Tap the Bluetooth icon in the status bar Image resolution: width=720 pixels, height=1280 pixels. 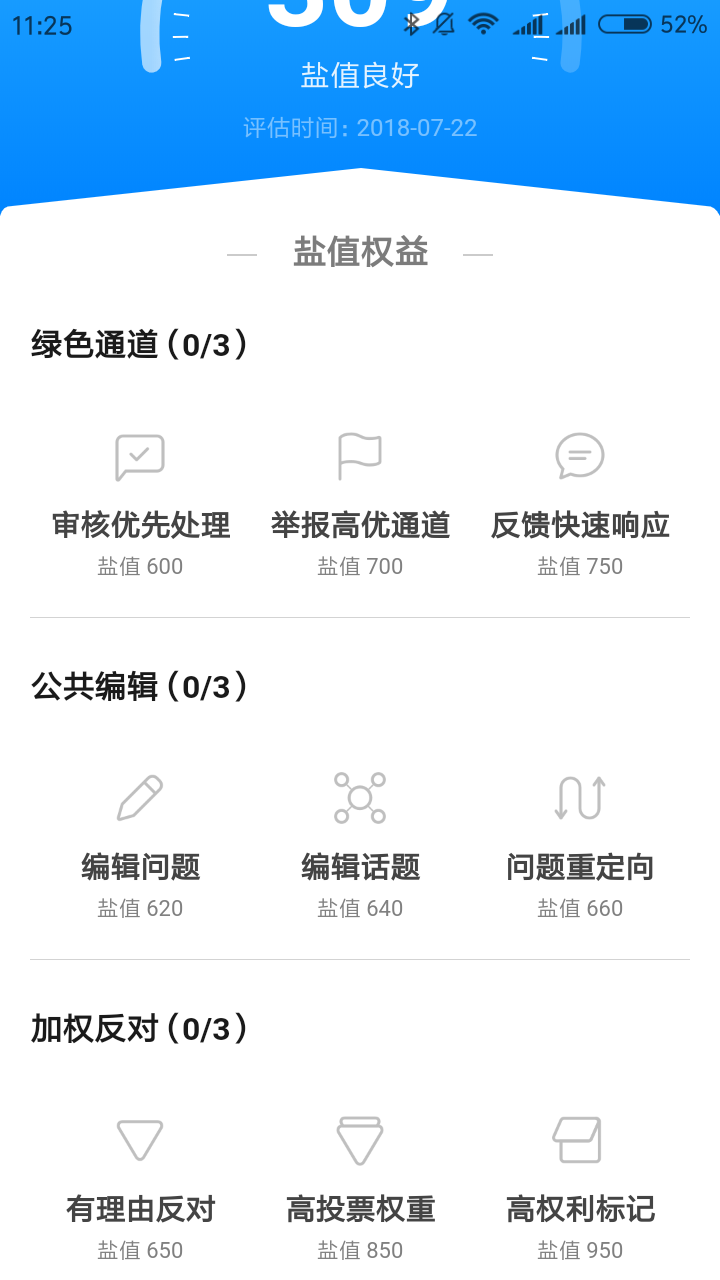(x=409, y=24)
